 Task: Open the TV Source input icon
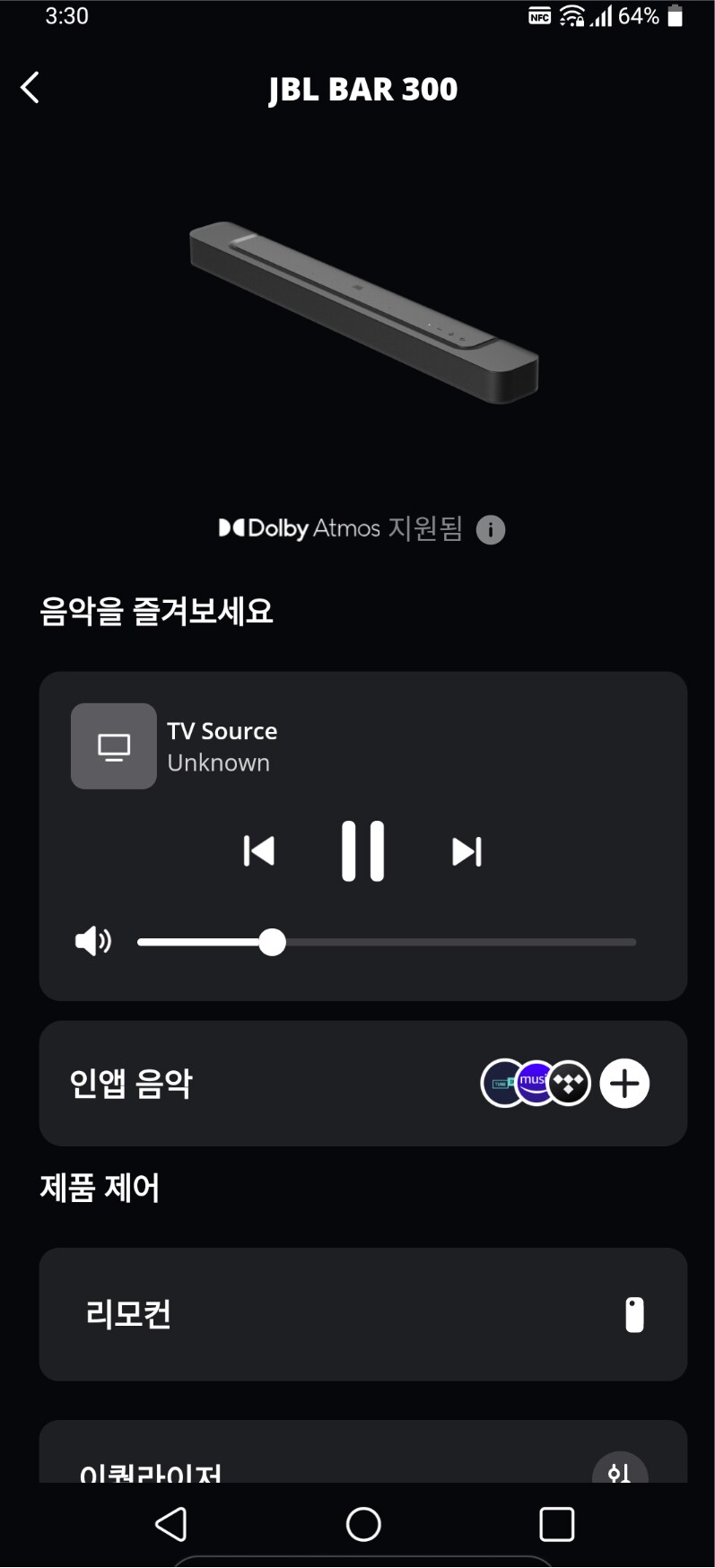coord(113,745)
